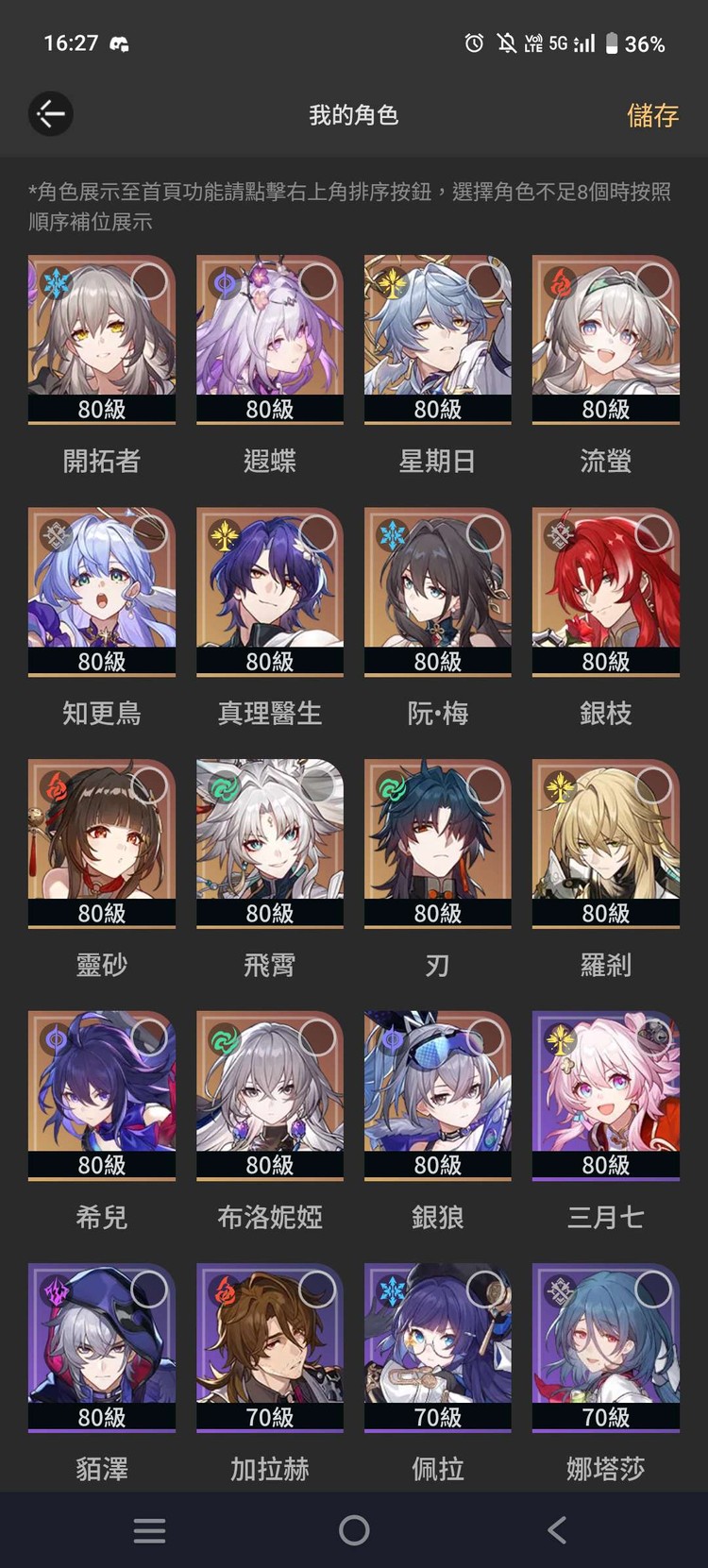This screenshot has width=708, height=1568.
Task: Choose the 真理醫生 character card
Action: (270, 592)
